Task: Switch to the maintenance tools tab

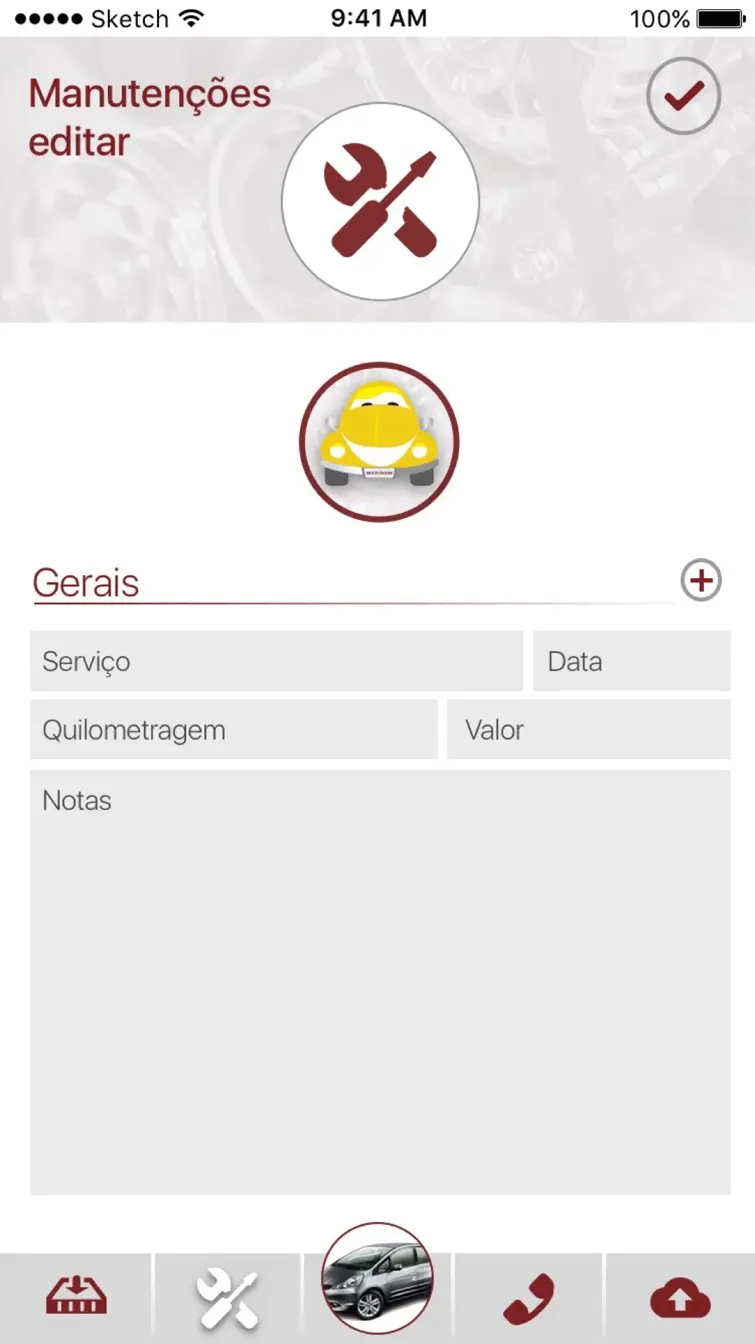Action: tap(227, 1298)
